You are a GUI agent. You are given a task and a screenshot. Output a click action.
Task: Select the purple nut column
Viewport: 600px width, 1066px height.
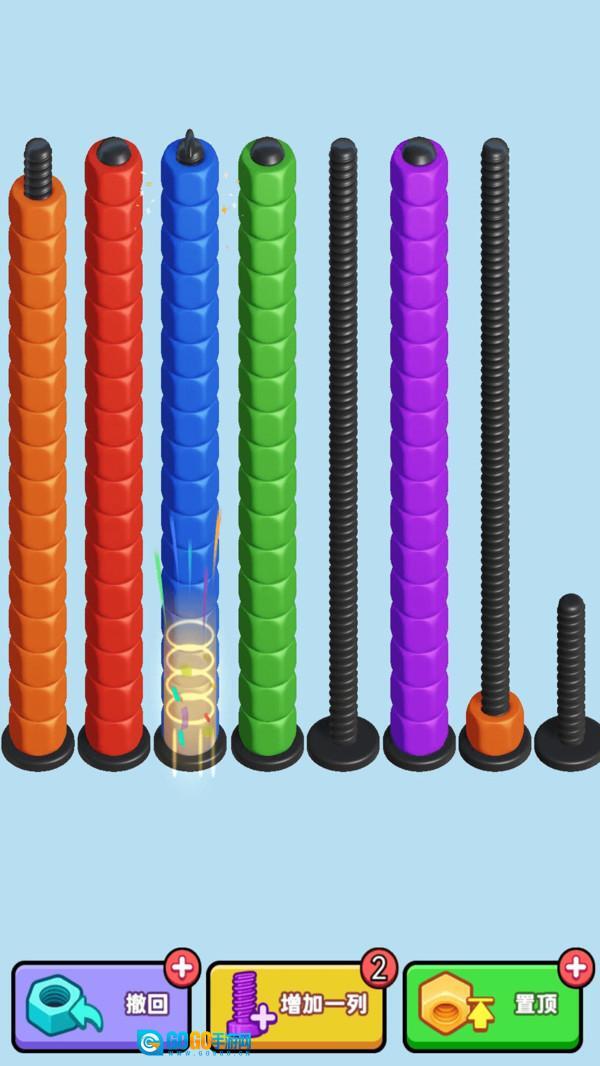(x=419, y=450)
